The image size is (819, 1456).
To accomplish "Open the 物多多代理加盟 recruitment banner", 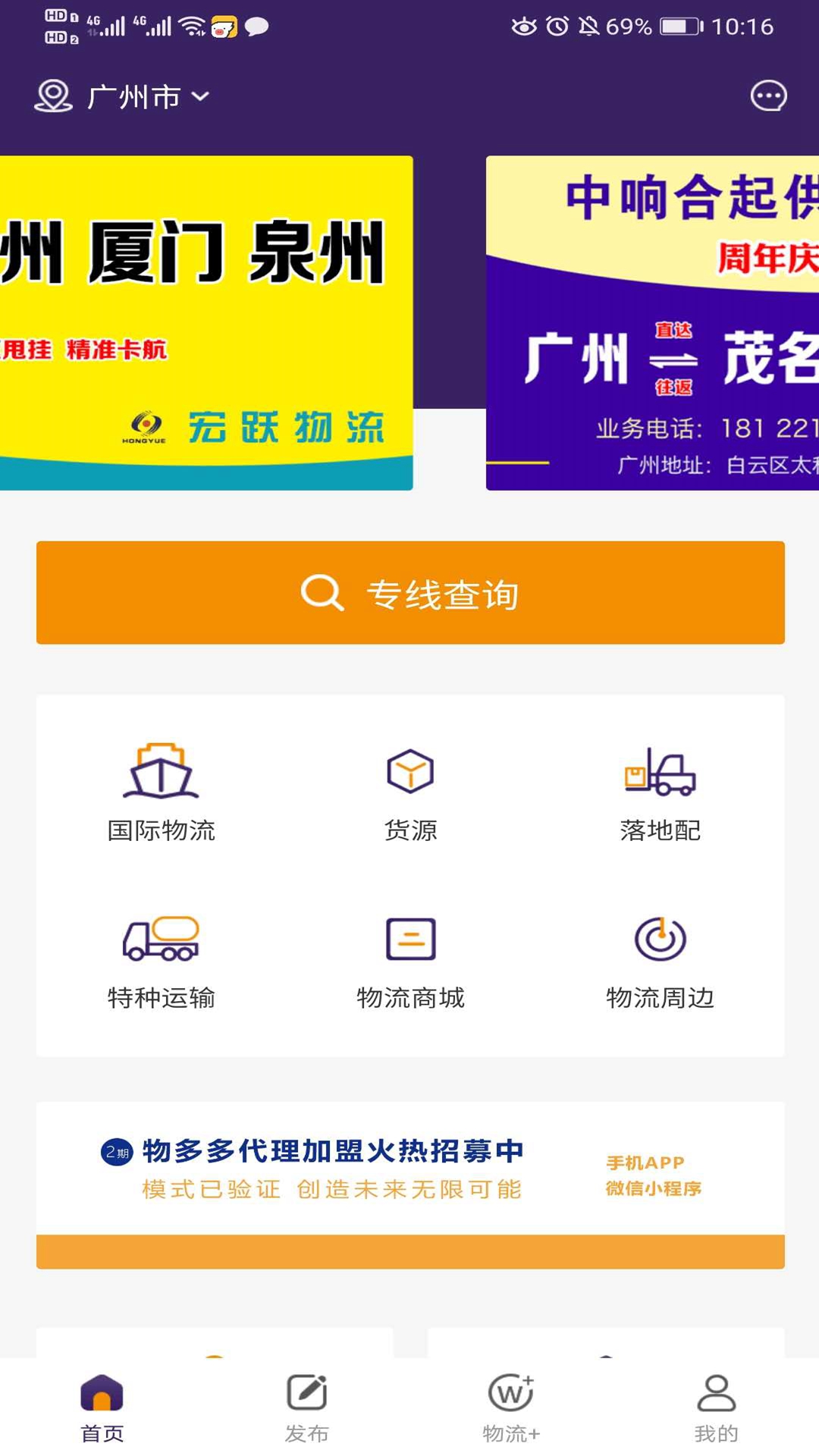I will pos(410,1185).
